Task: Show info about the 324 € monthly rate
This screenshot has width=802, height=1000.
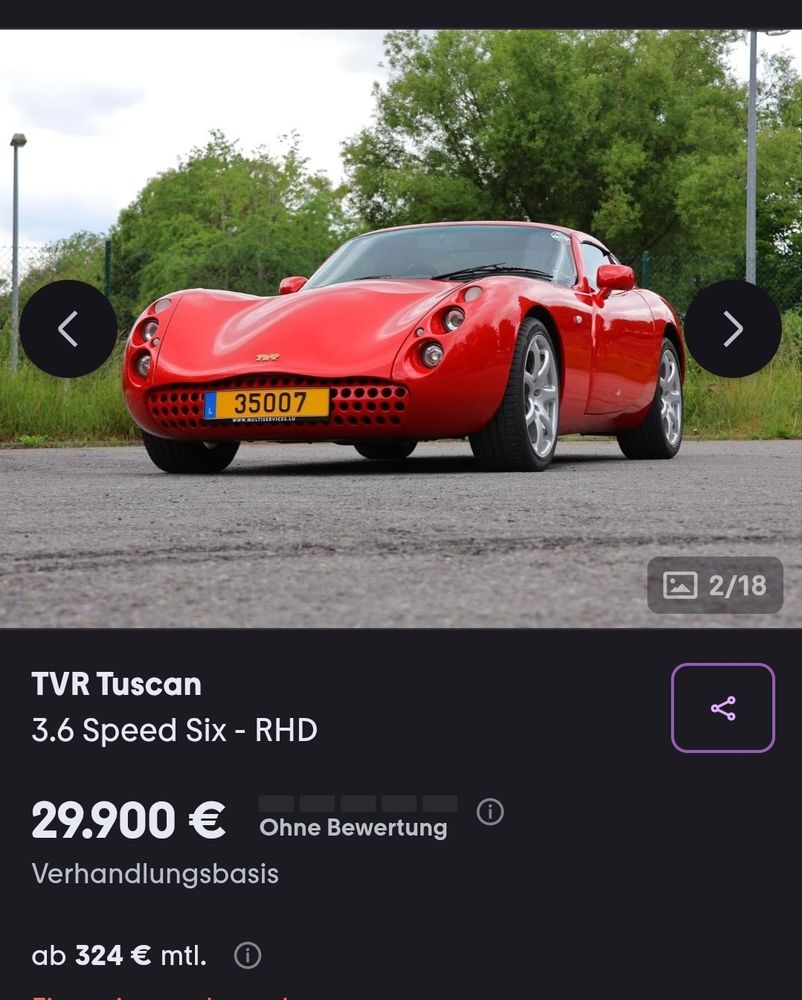Action: pyautogui.click(x=247, y=956)
